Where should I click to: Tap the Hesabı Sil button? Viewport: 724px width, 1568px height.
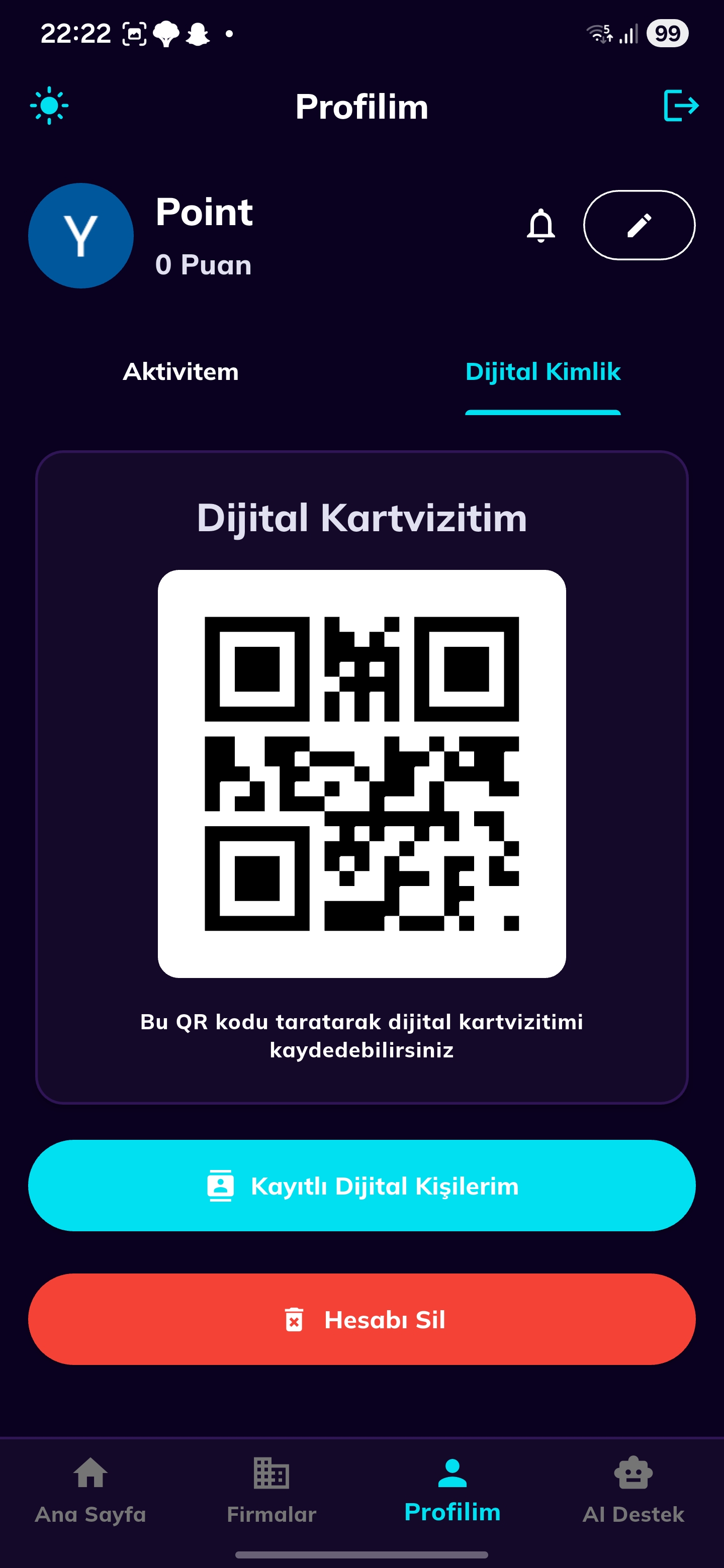(361, 1319)
